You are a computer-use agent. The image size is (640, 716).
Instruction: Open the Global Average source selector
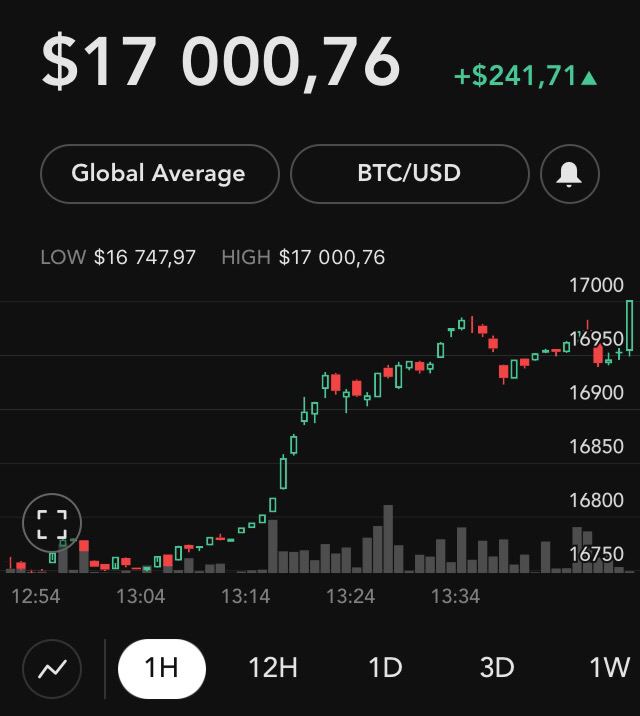tap(159, 174)
